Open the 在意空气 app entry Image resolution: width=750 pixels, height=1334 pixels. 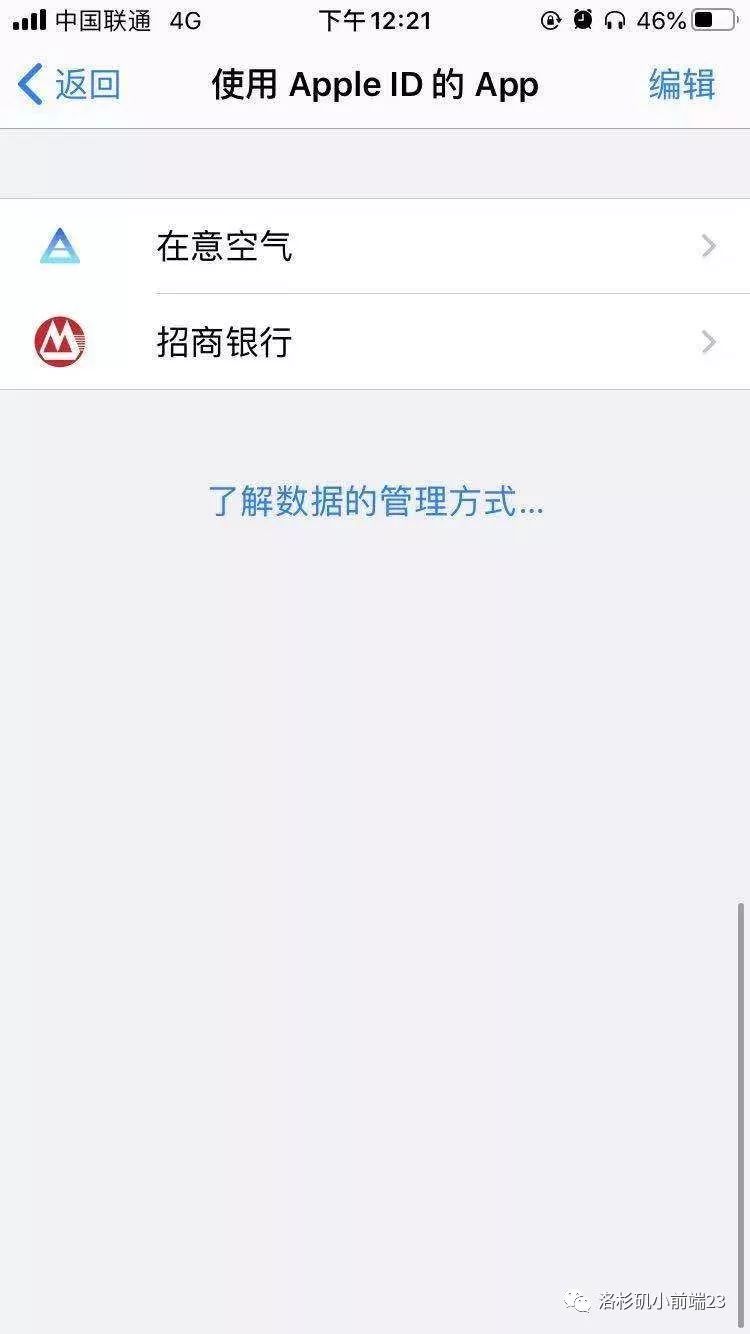375,246
